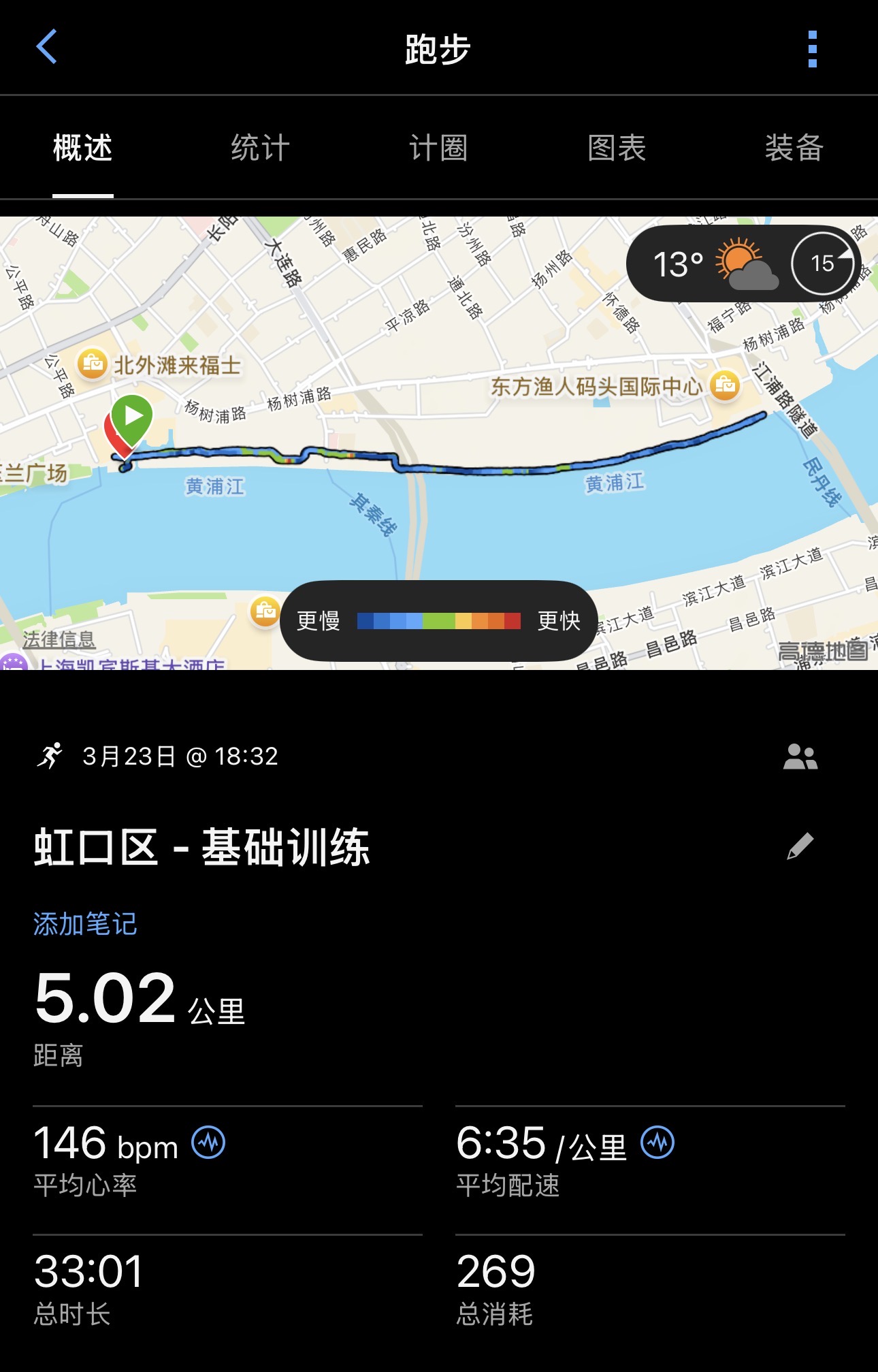The width and height of the screenshot is (878, 1372).
Task: Go back from the 跑步 activity page
Action: coord(46,48)
